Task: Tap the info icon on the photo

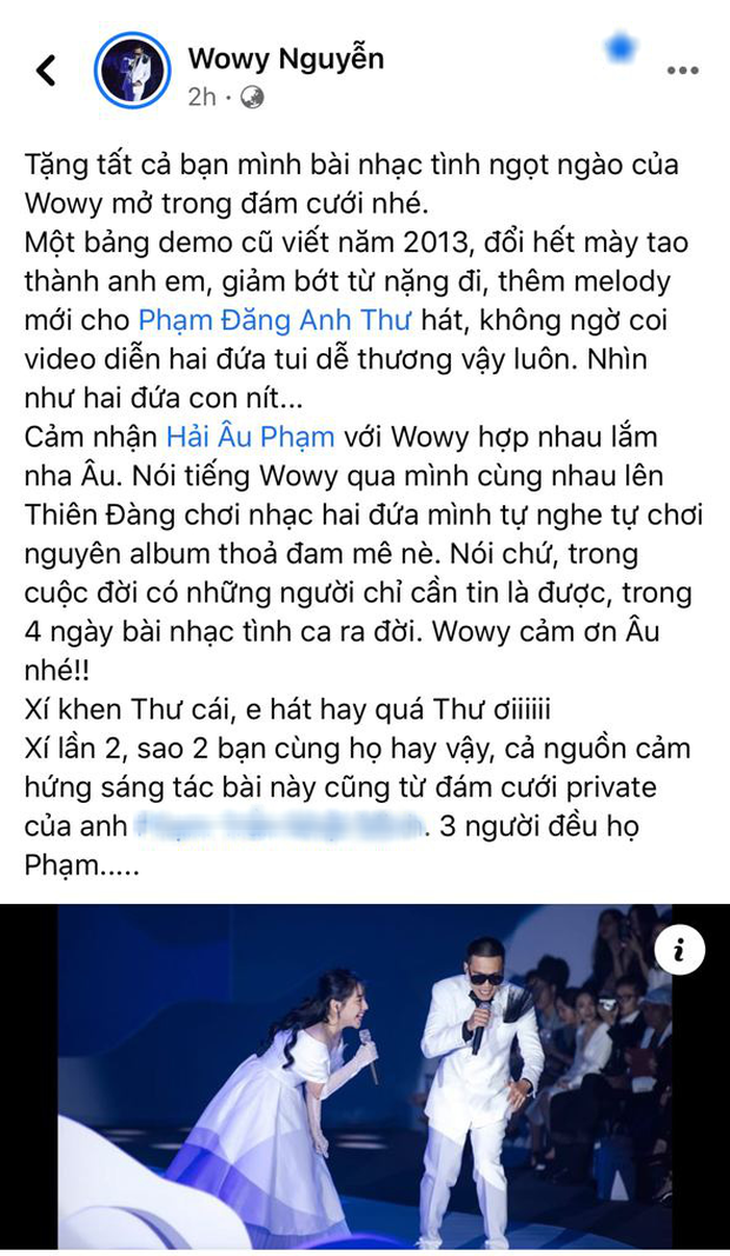Action: pyautogui.click(x=679, y=950)
